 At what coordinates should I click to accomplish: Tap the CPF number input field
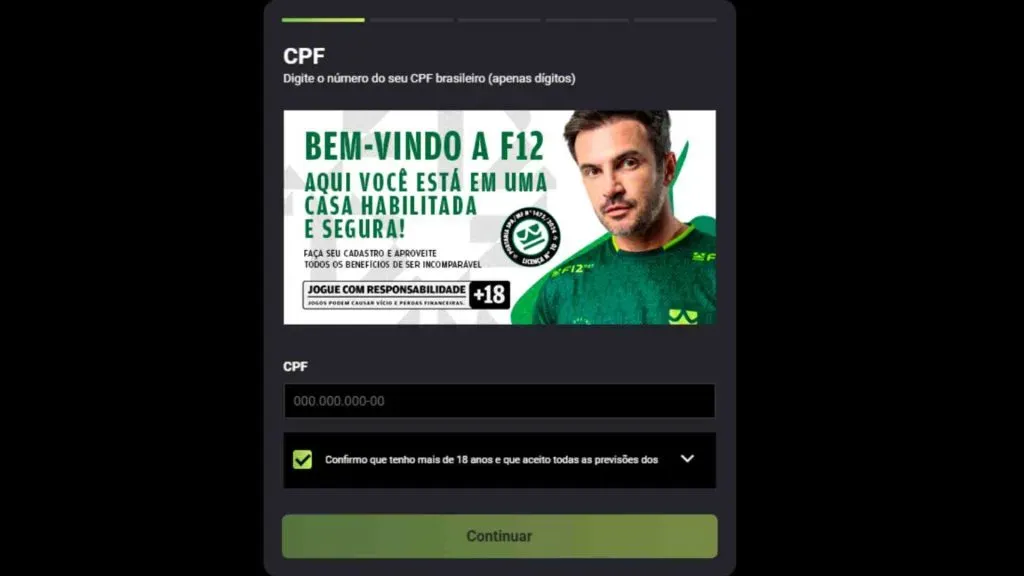point(499,401)
